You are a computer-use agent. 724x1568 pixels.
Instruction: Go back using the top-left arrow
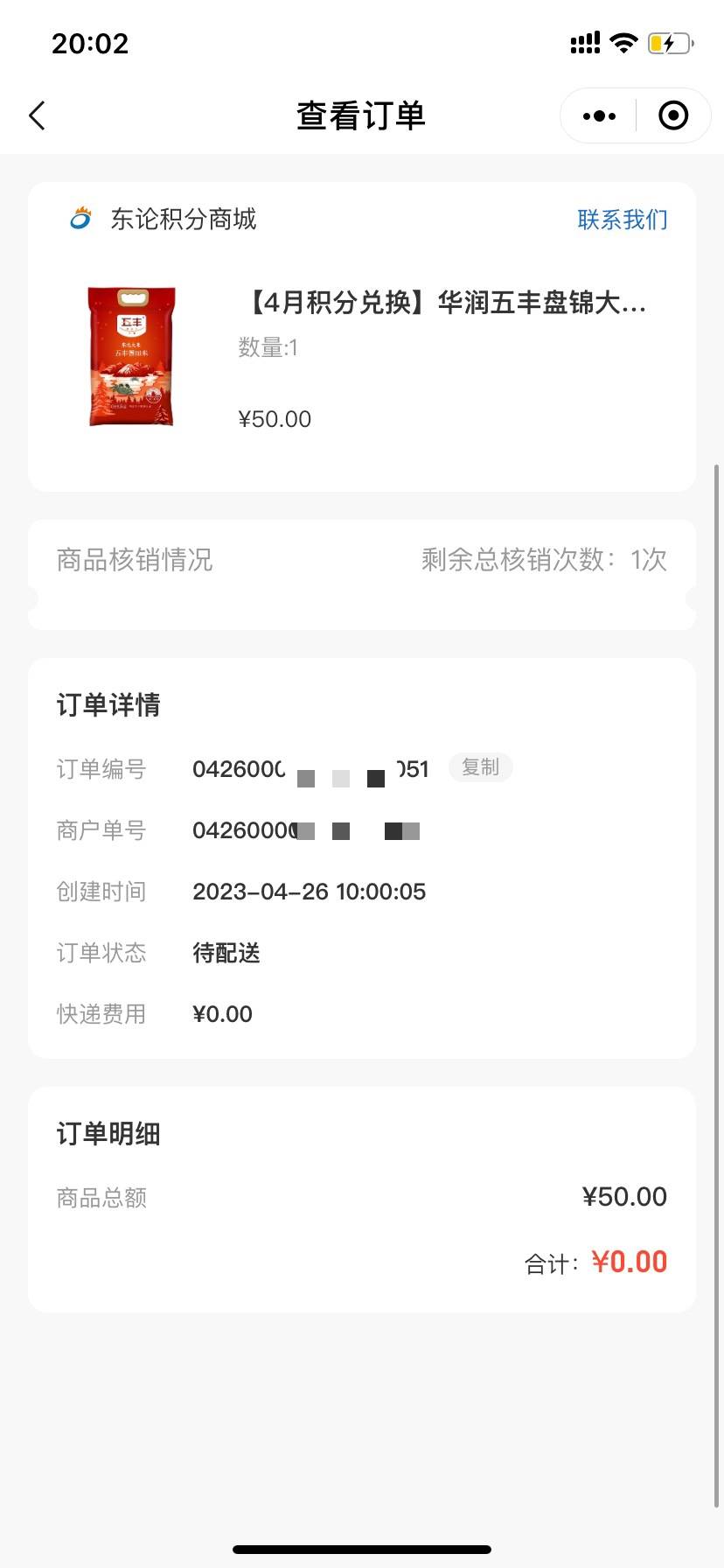click(x=37, y=115)
